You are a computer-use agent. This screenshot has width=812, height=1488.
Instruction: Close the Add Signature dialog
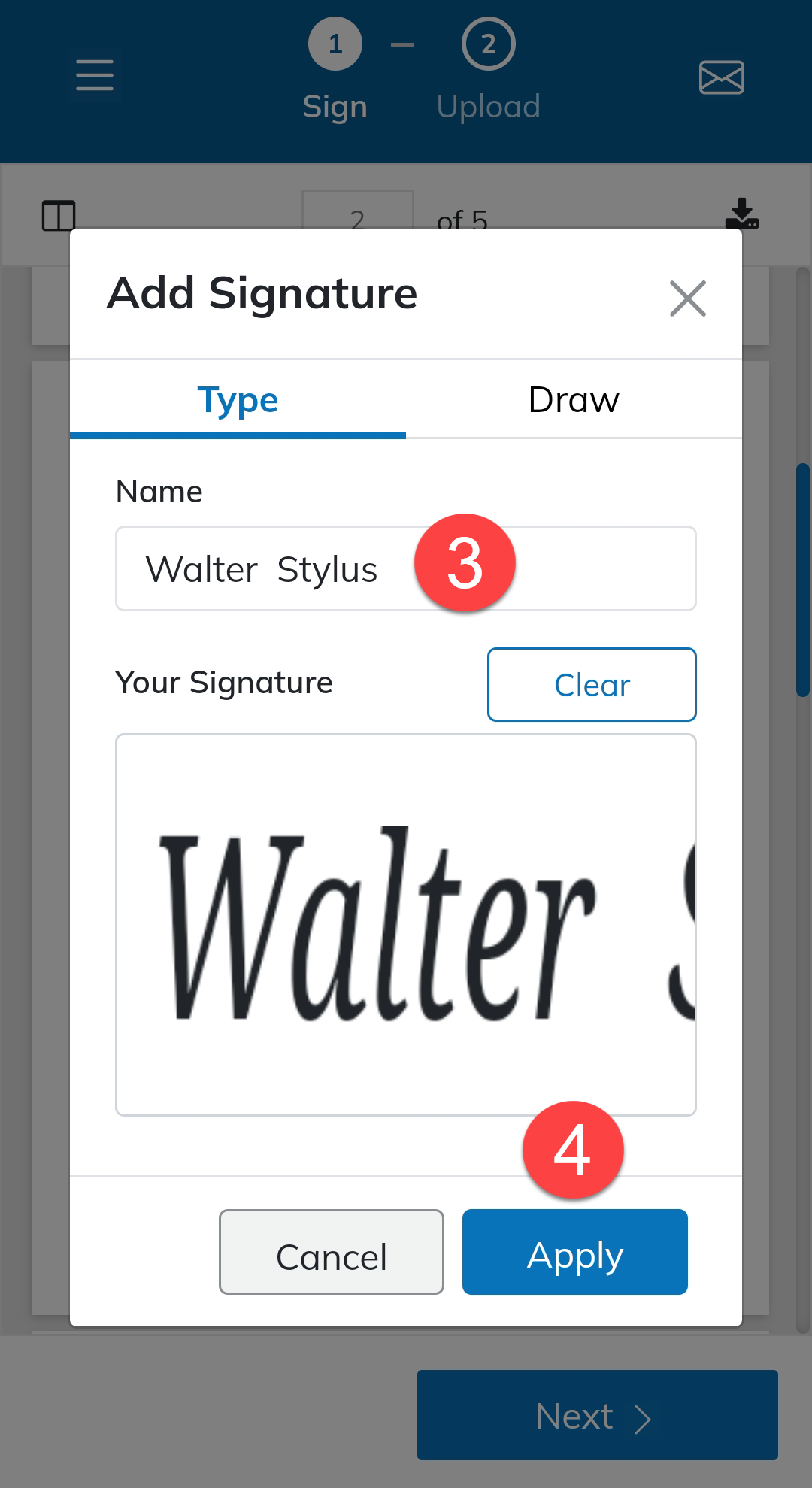[x=687, y=299]
